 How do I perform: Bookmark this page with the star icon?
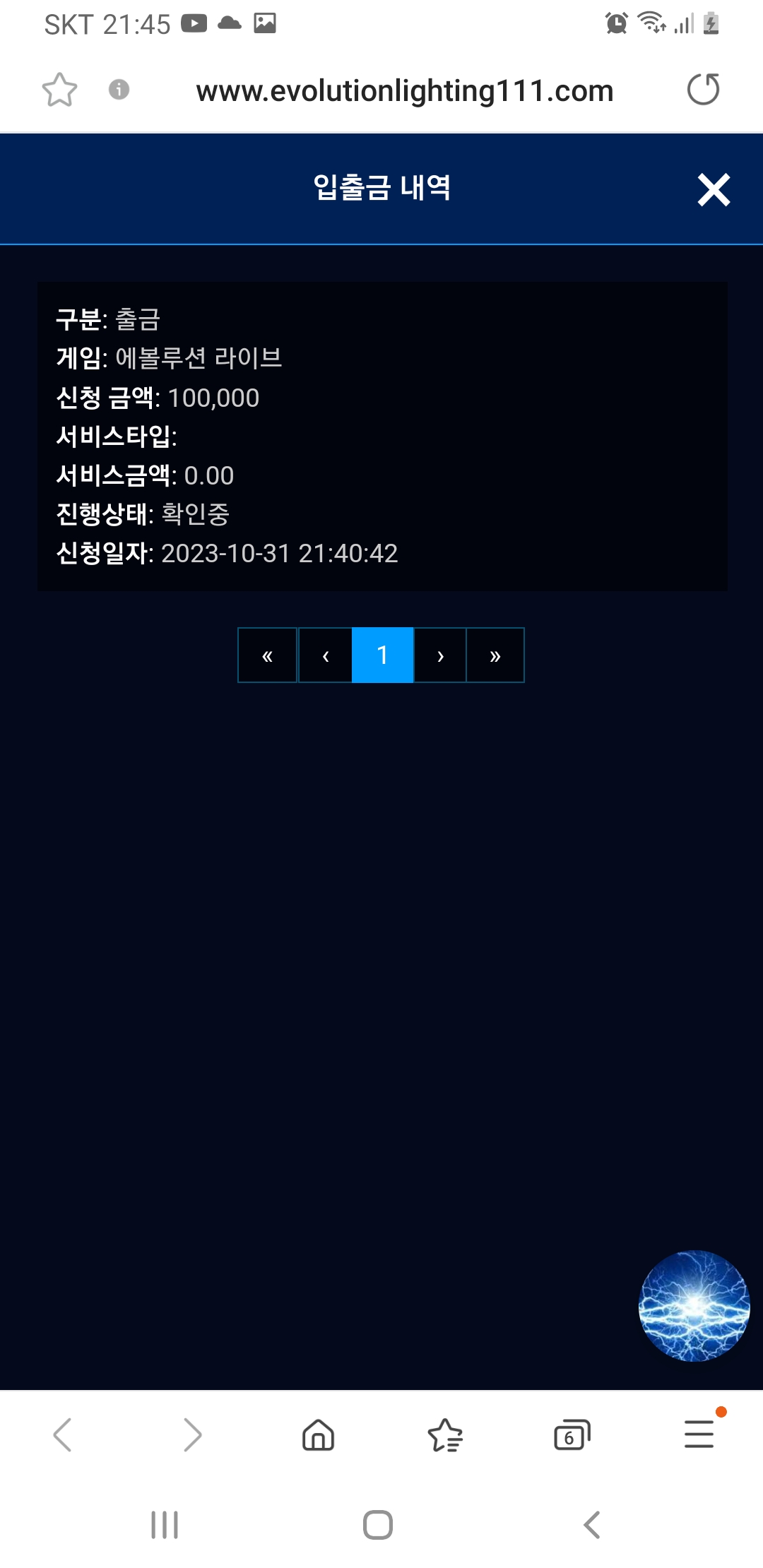coord(59,90)
